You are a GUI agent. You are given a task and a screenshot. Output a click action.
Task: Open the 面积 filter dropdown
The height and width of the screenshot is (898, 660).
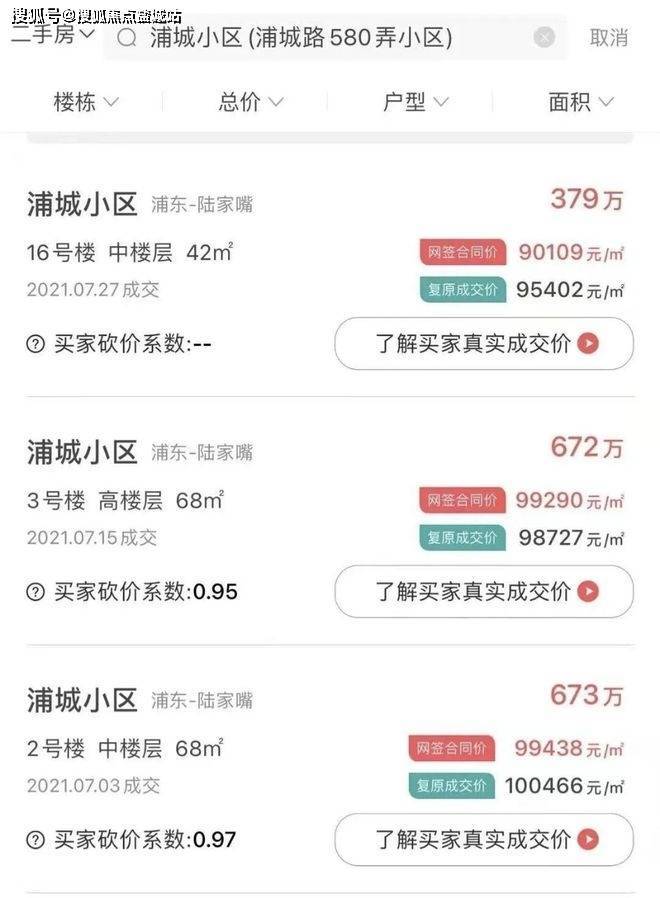pyautogui.click(x=580, y=102)
